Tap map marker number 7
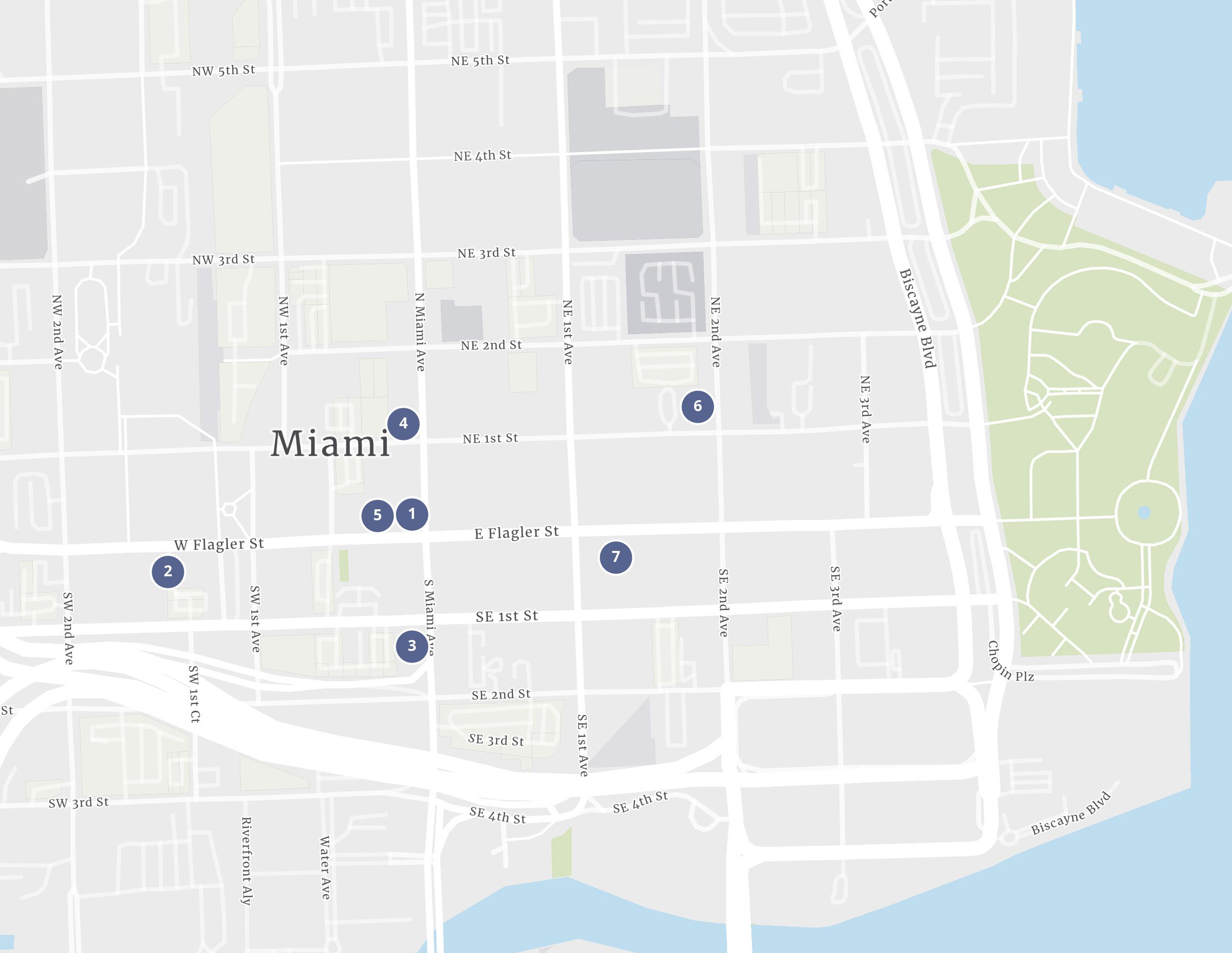 [616, 557]
